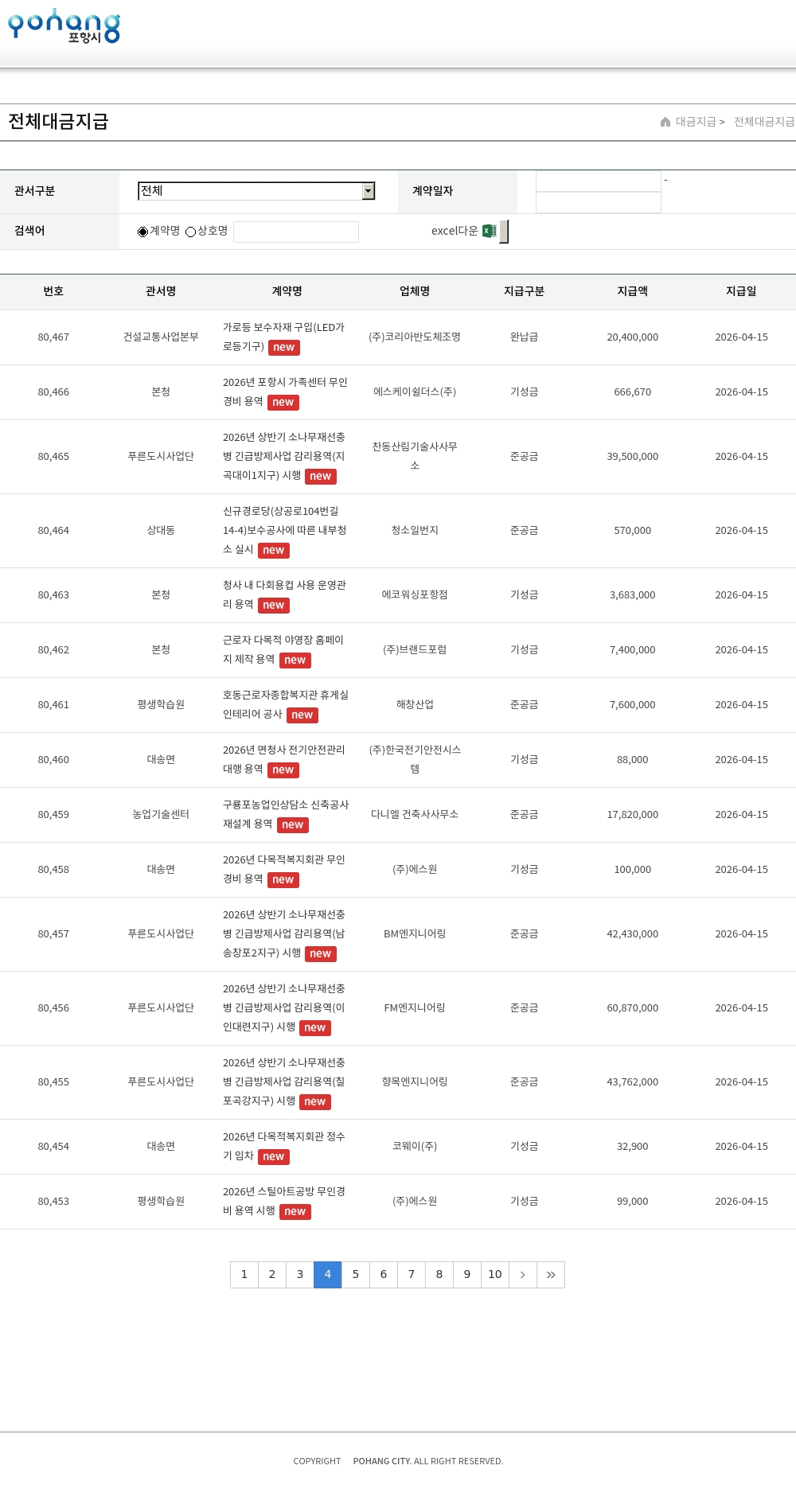Go to page 9
796x1512 pixels.
coord(467,1275)
